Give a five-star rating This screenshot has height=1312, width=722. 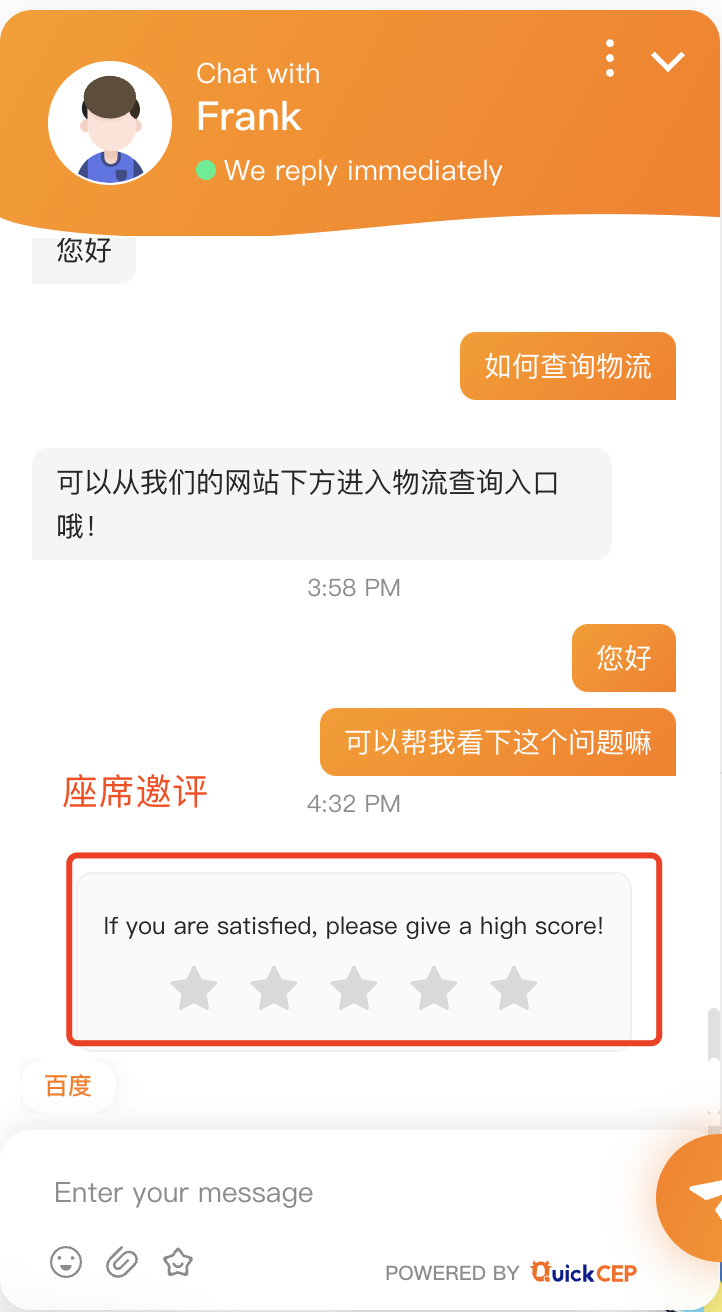pyautogui.click(x=514, y=989)
